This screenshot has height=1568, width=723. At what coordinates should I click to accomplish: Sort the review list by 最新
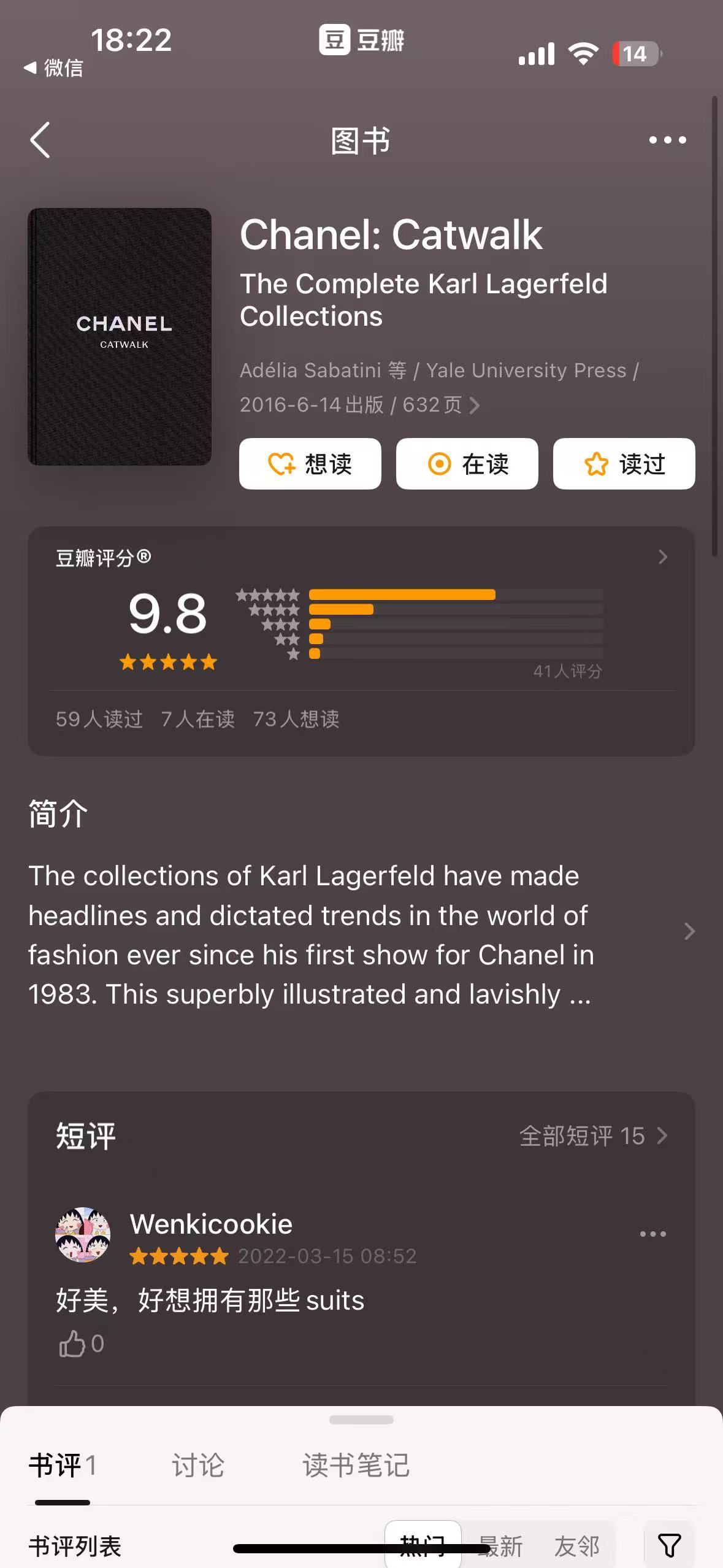(x=500, y=1546)
